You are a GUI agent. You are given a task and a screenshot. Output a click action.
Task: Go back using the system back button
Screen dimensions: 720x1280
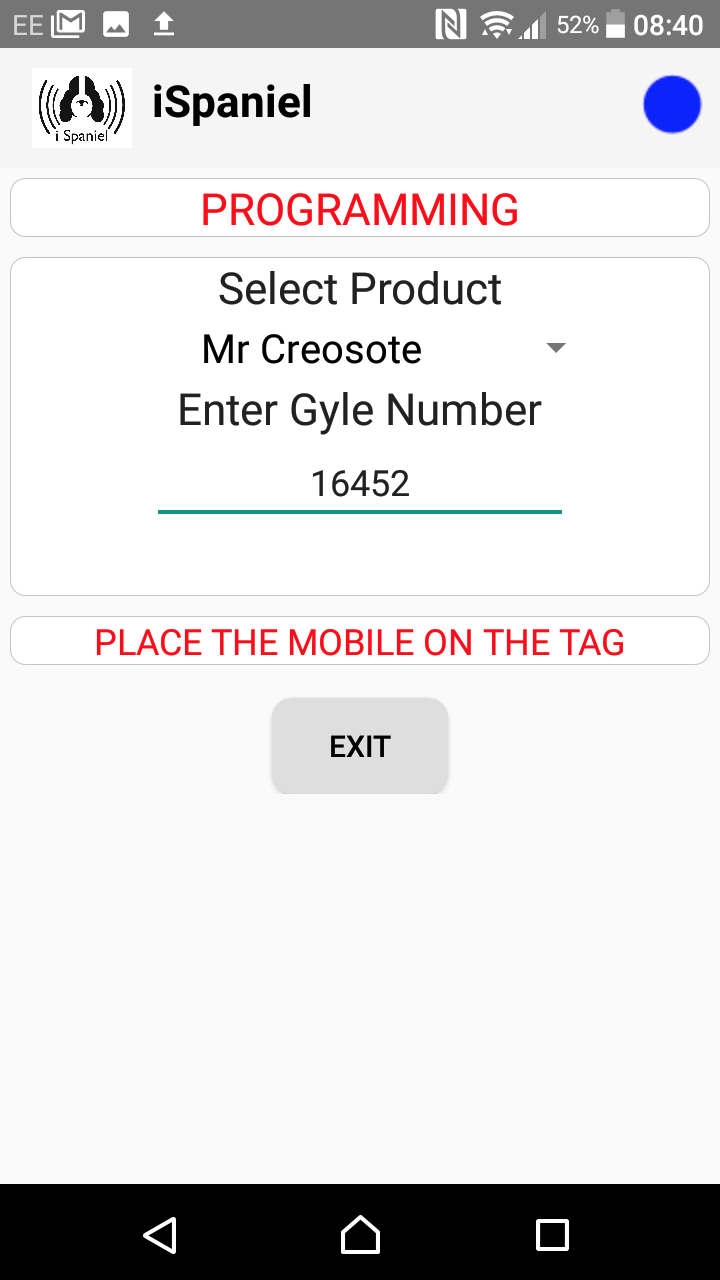coord(160,1234)
